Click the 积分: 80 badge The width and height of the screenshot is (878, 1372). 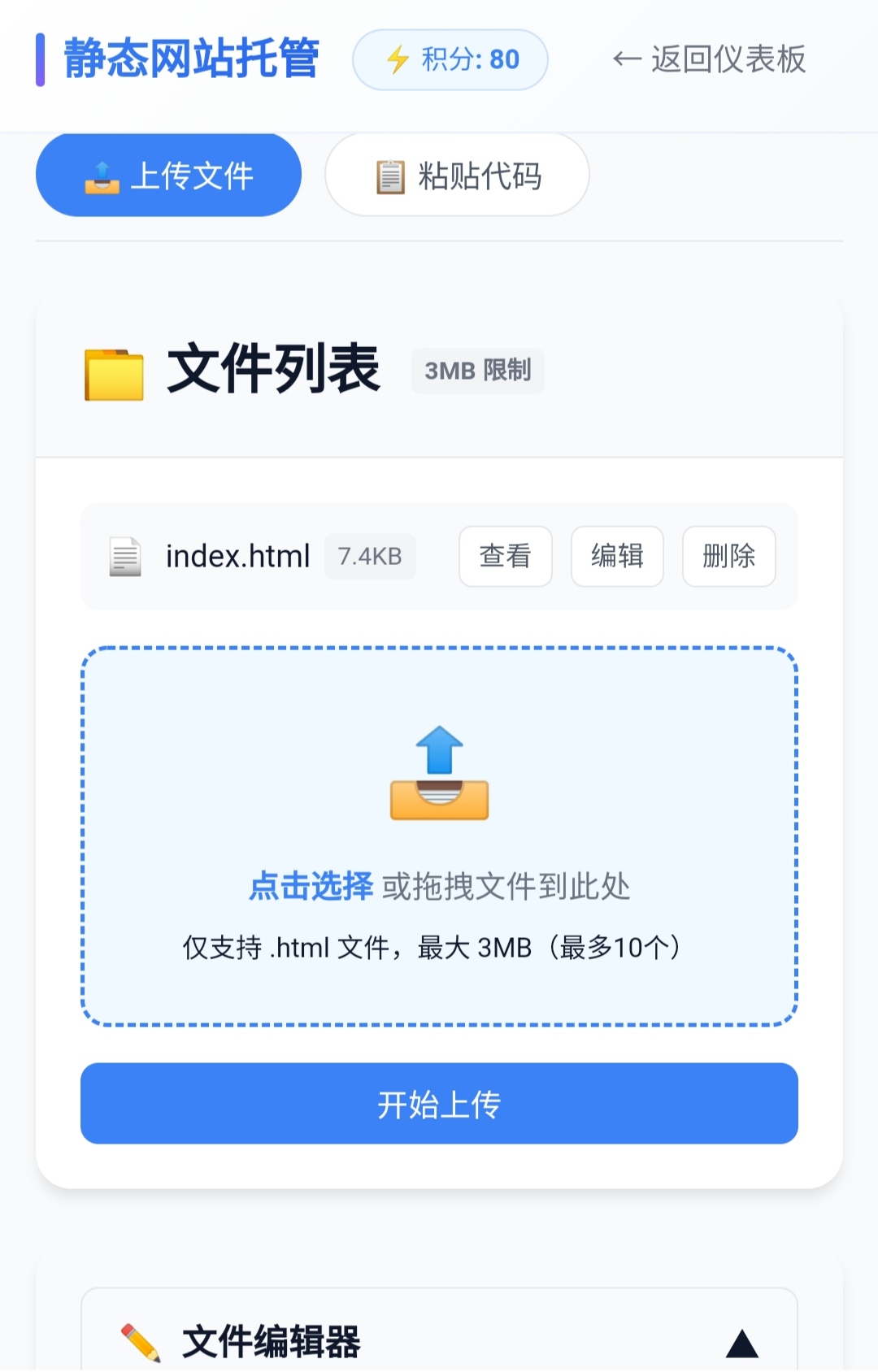(450, 60)
